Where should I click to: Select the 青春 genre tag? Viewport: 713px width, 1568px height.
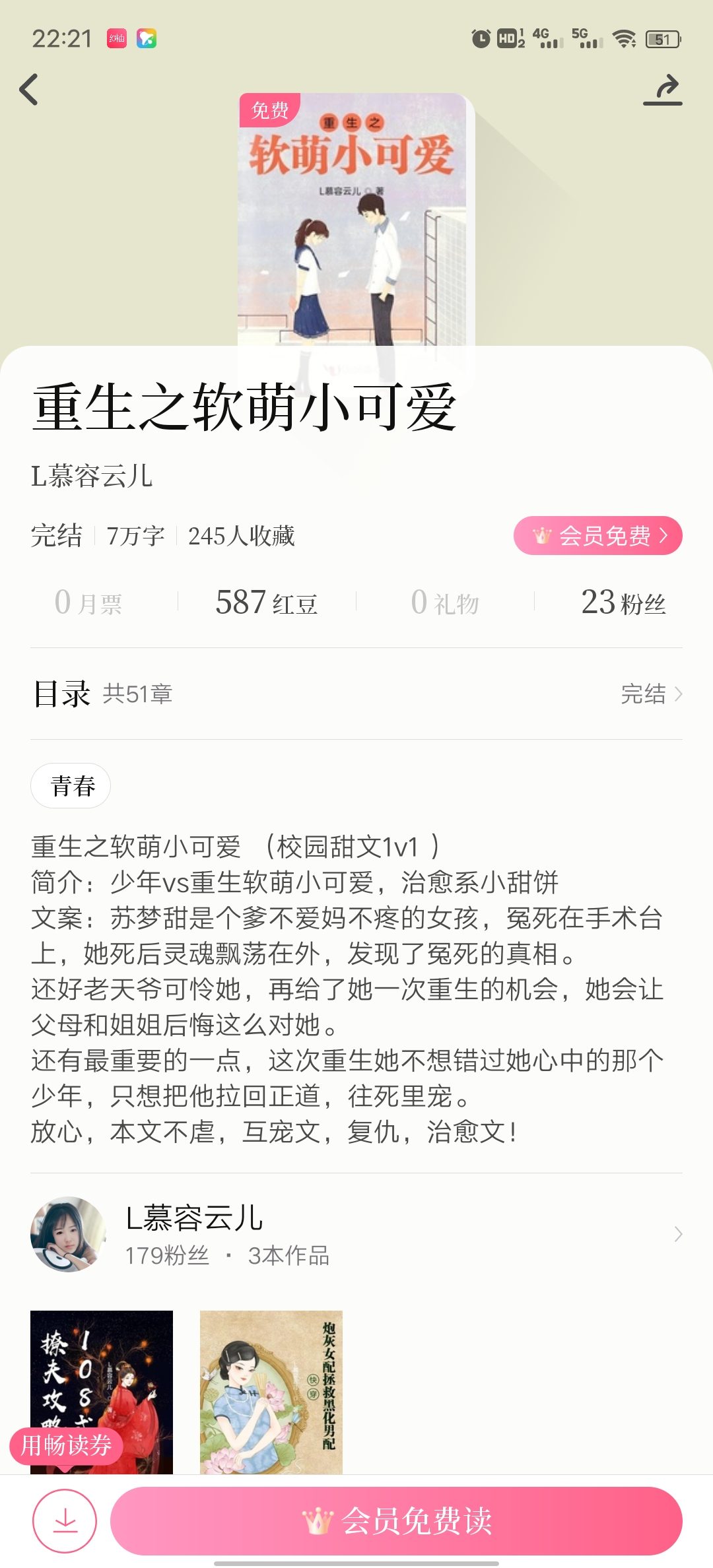click(x=71, y=785)
